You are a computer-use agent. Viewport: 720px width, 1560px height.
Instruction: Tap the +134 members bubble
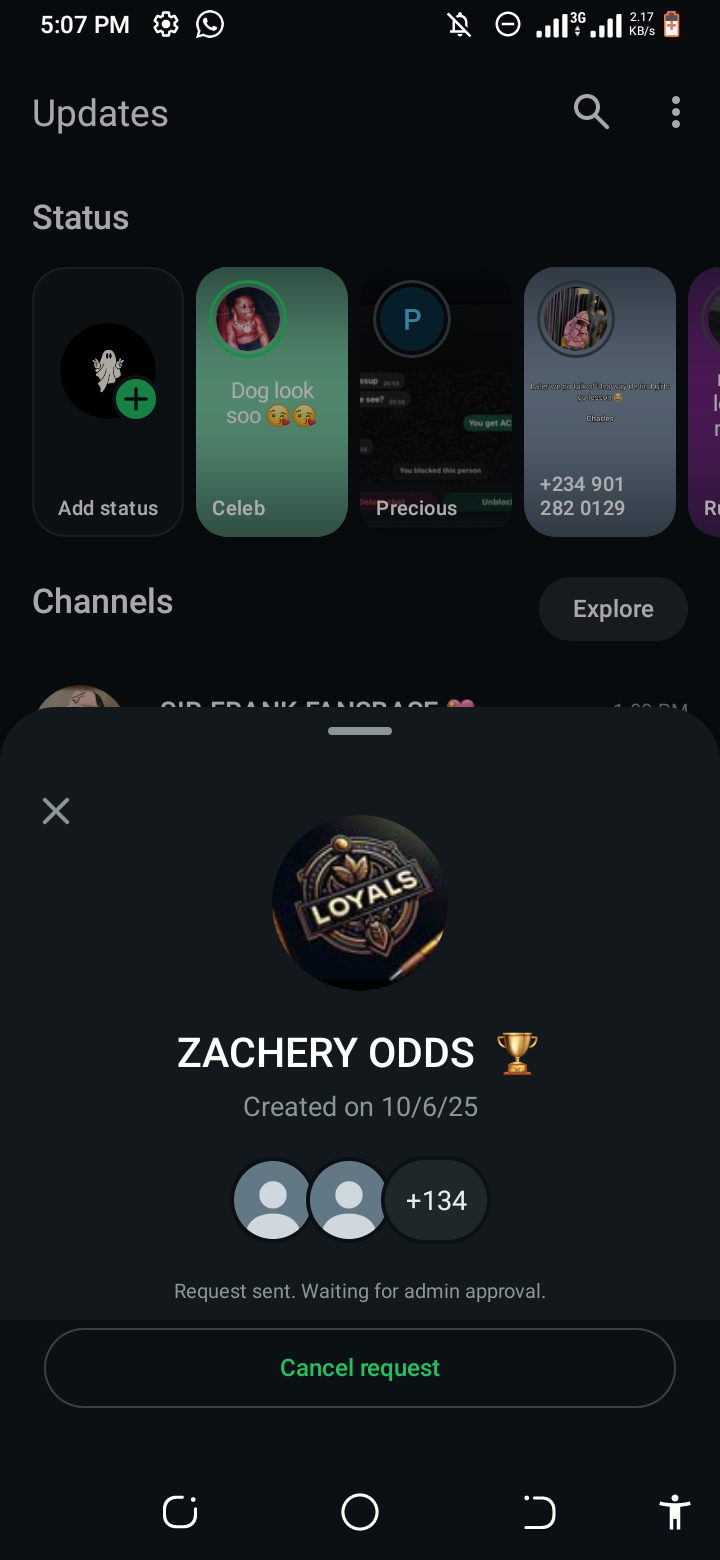pos(437,1200)
